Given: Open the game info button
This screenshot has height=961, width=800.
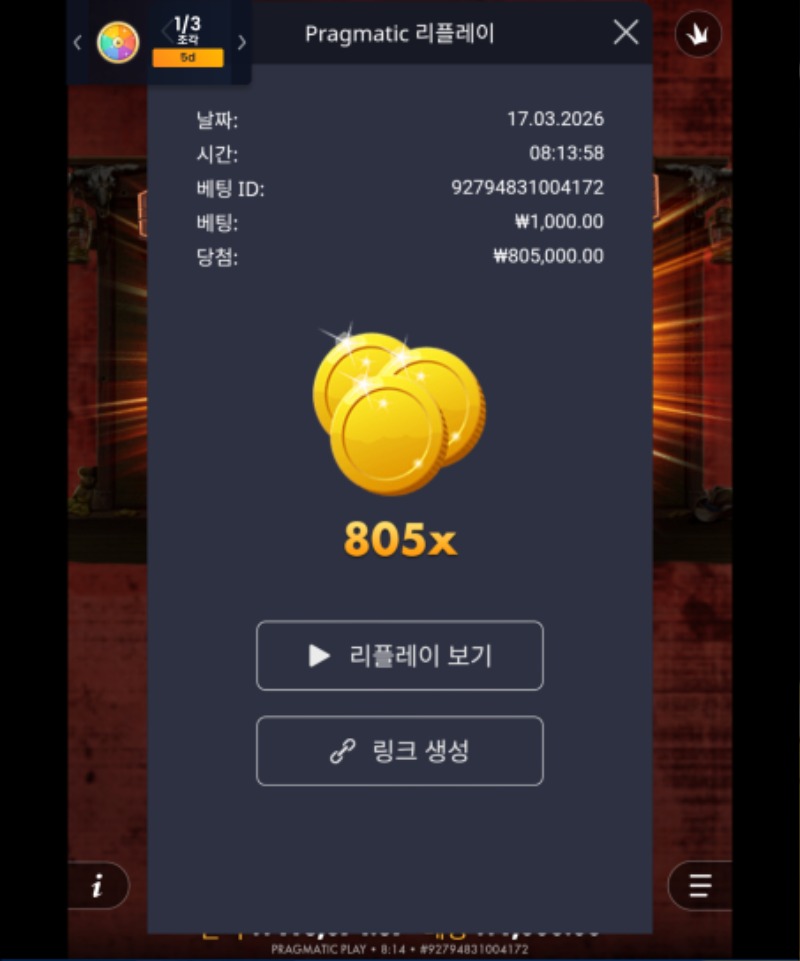Looking at the screenshot, I should (98, 886).
